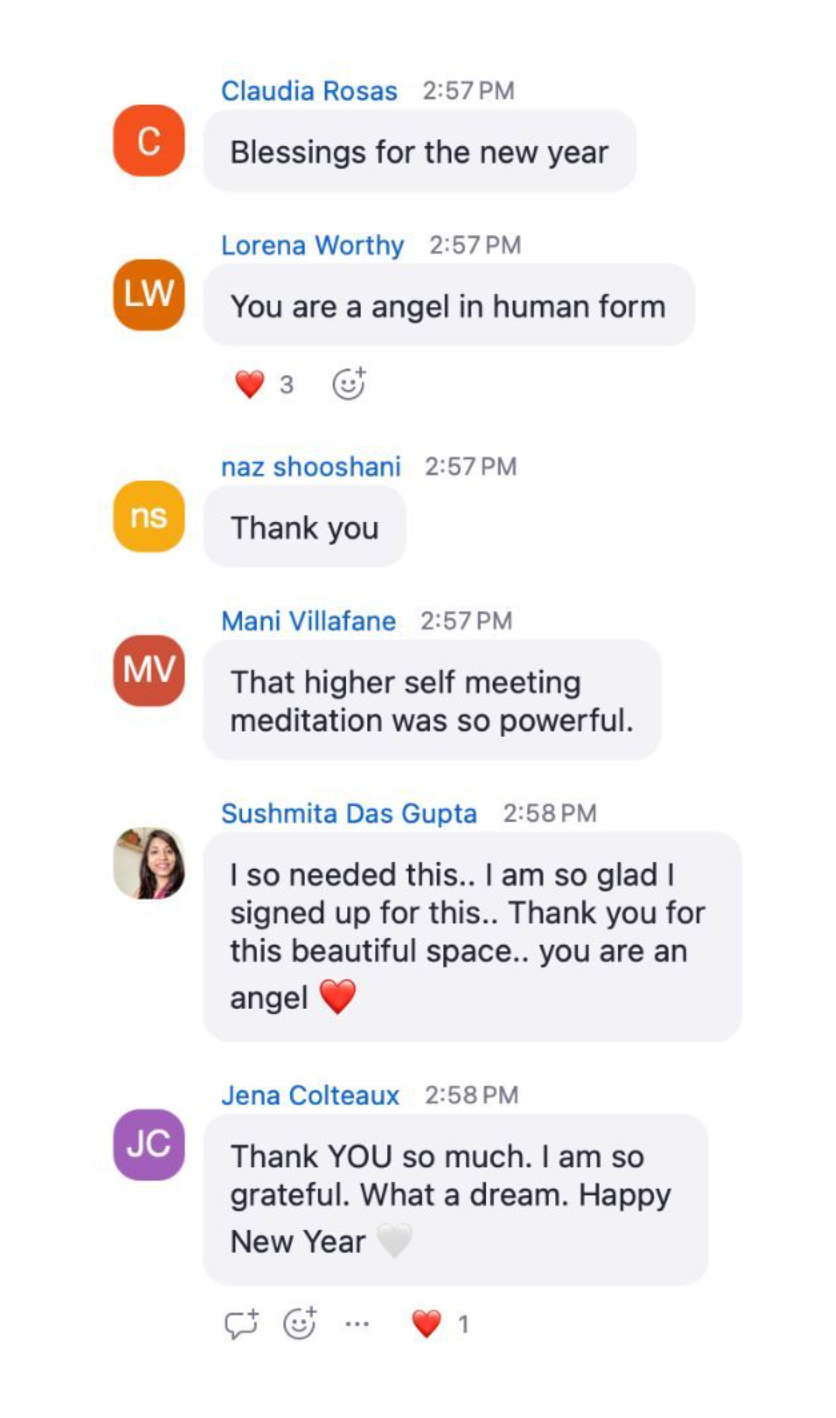836x1418 pixels.
Task: Add an emoji reaction to Jena Colteaux's message
Action: (300, 1324)
